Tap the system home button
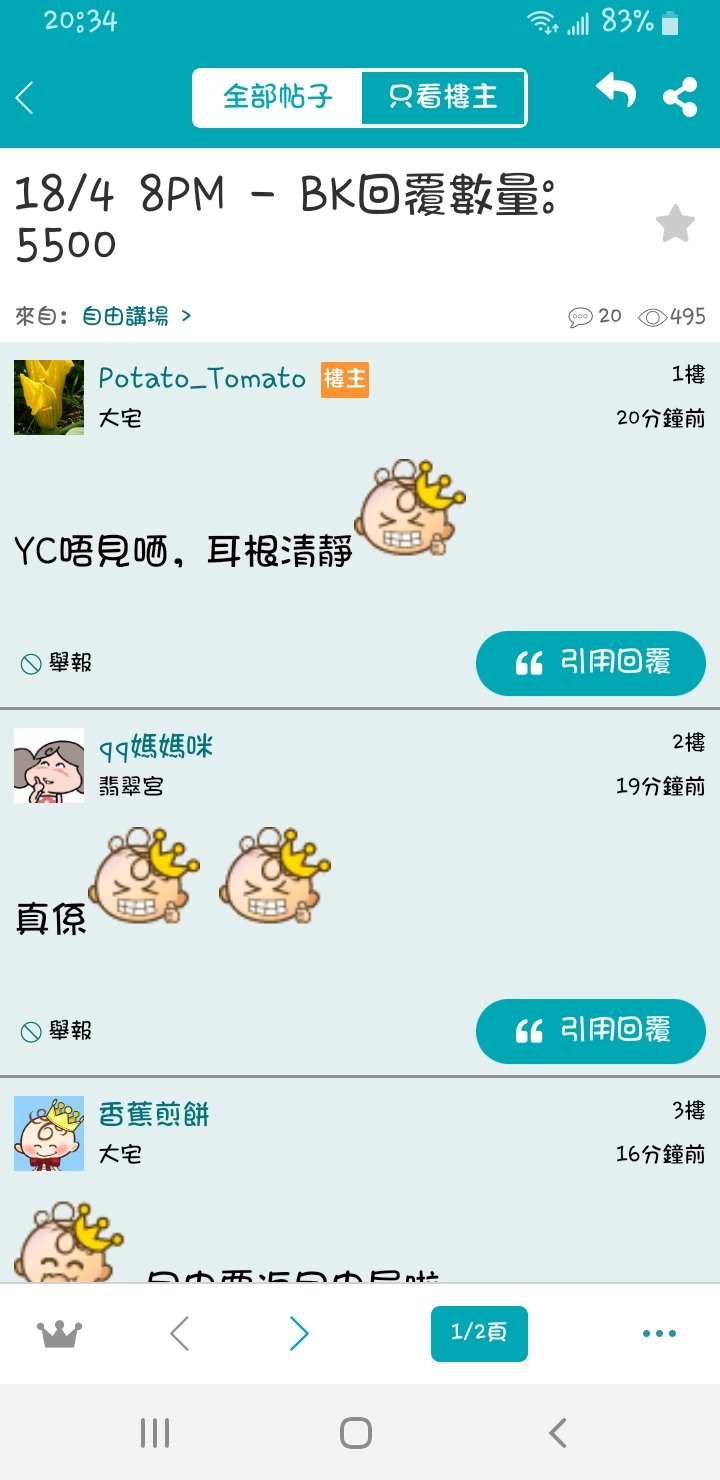 [356, 1433]
